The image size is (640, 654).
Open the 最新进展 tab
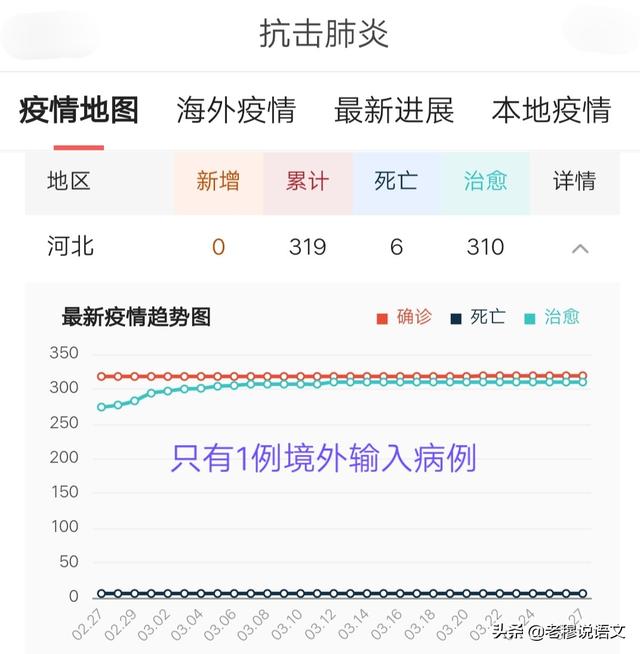pos(394,110)
